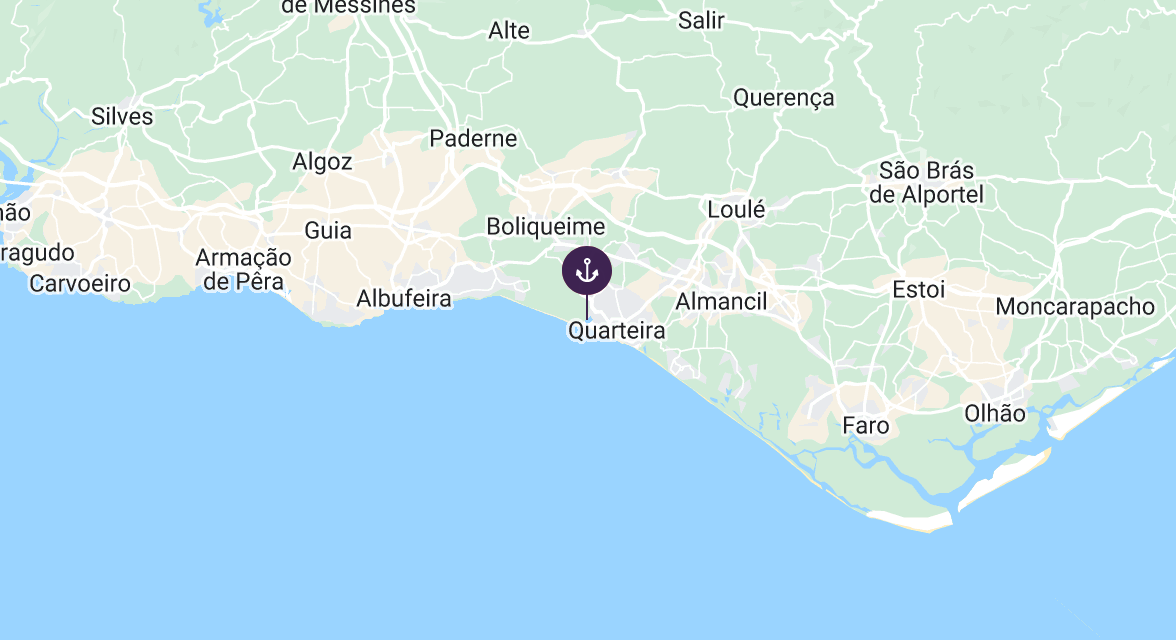
Task: Open the anchor marker pin near Quarteira
Action: [x=586, y=271]
